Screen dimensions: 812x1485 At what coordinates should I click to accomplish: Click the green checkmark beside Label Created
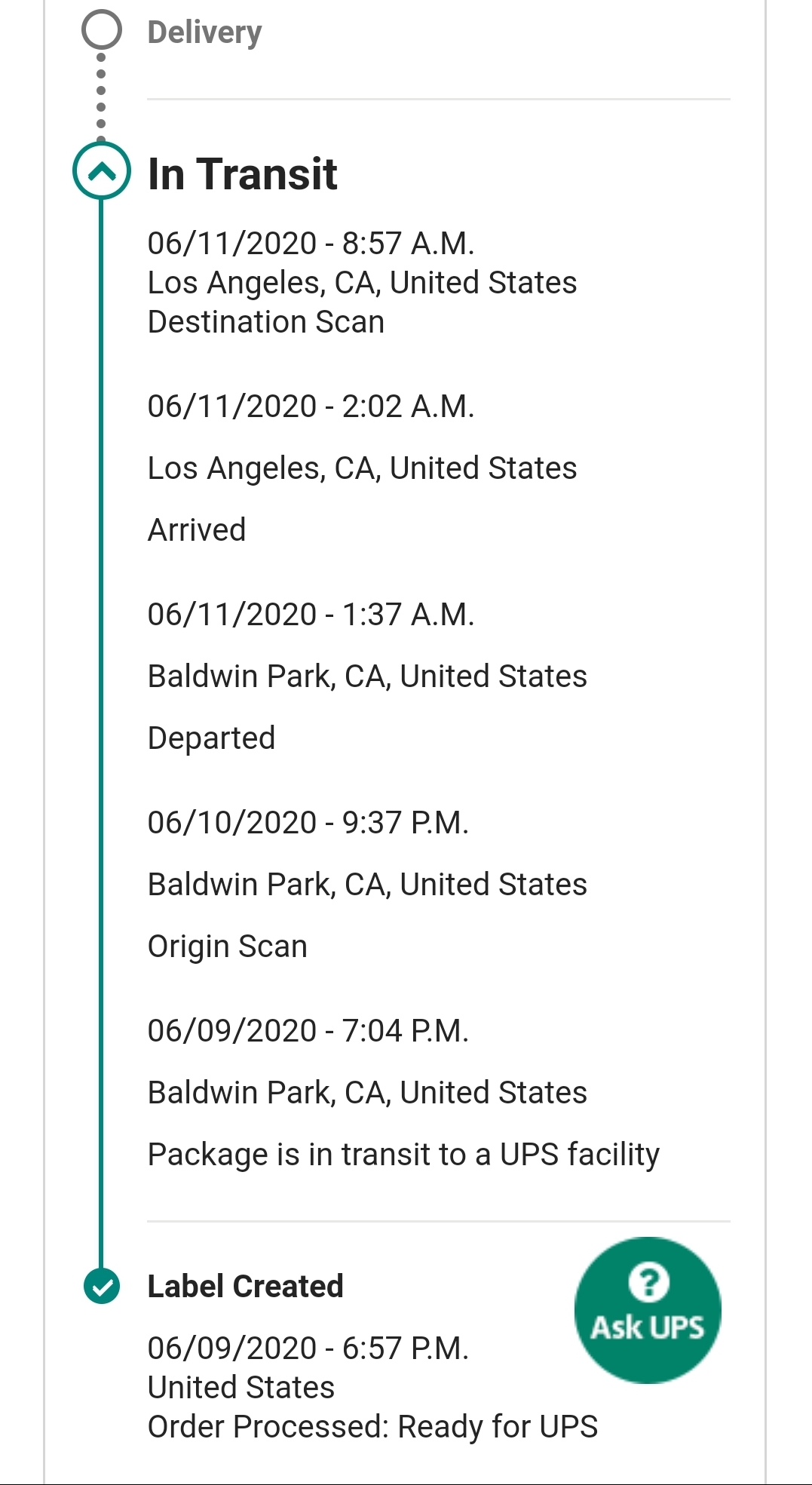102,1286
